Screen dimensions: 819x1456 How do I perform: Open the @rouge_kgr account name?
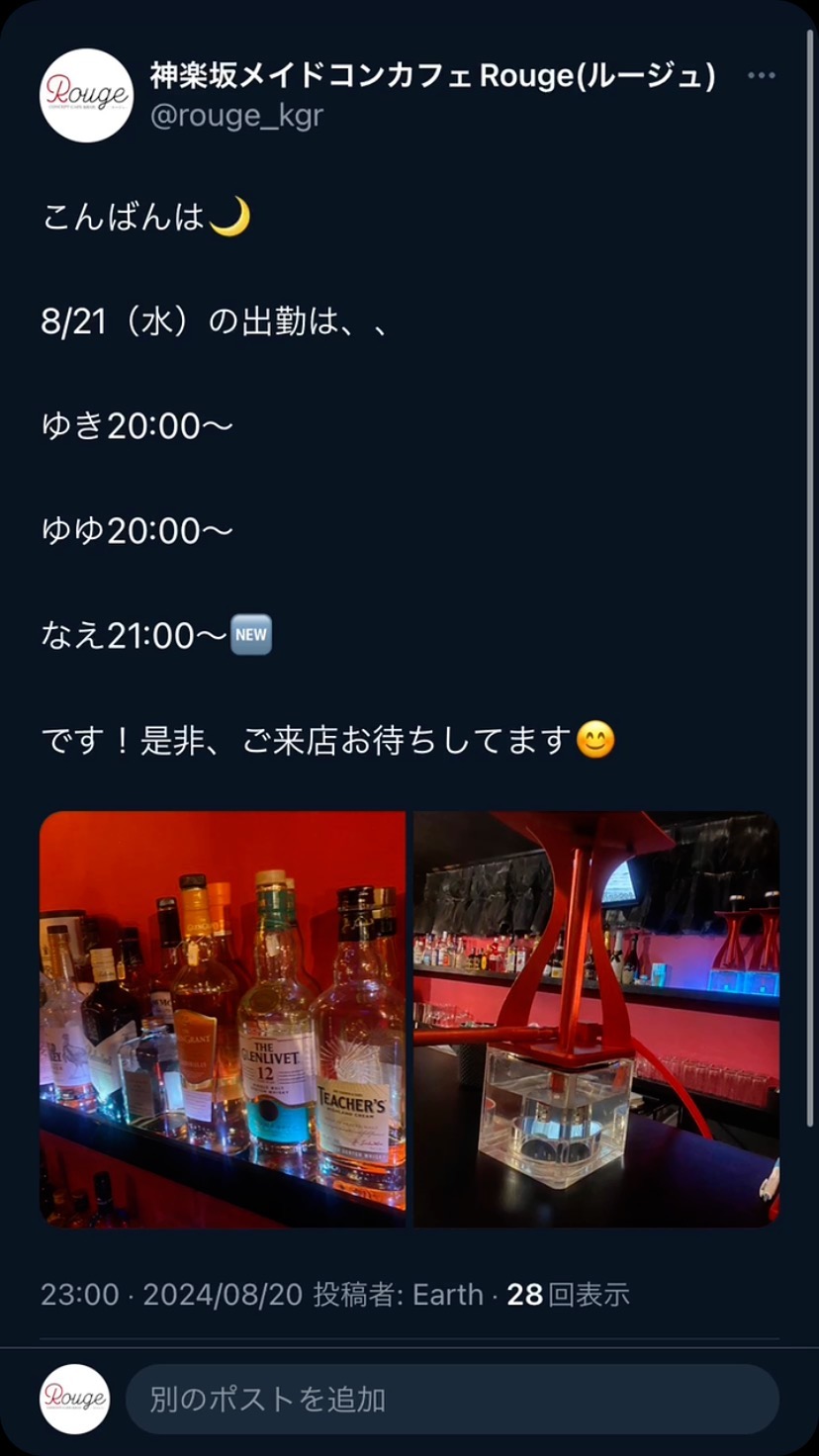point(236,115)
